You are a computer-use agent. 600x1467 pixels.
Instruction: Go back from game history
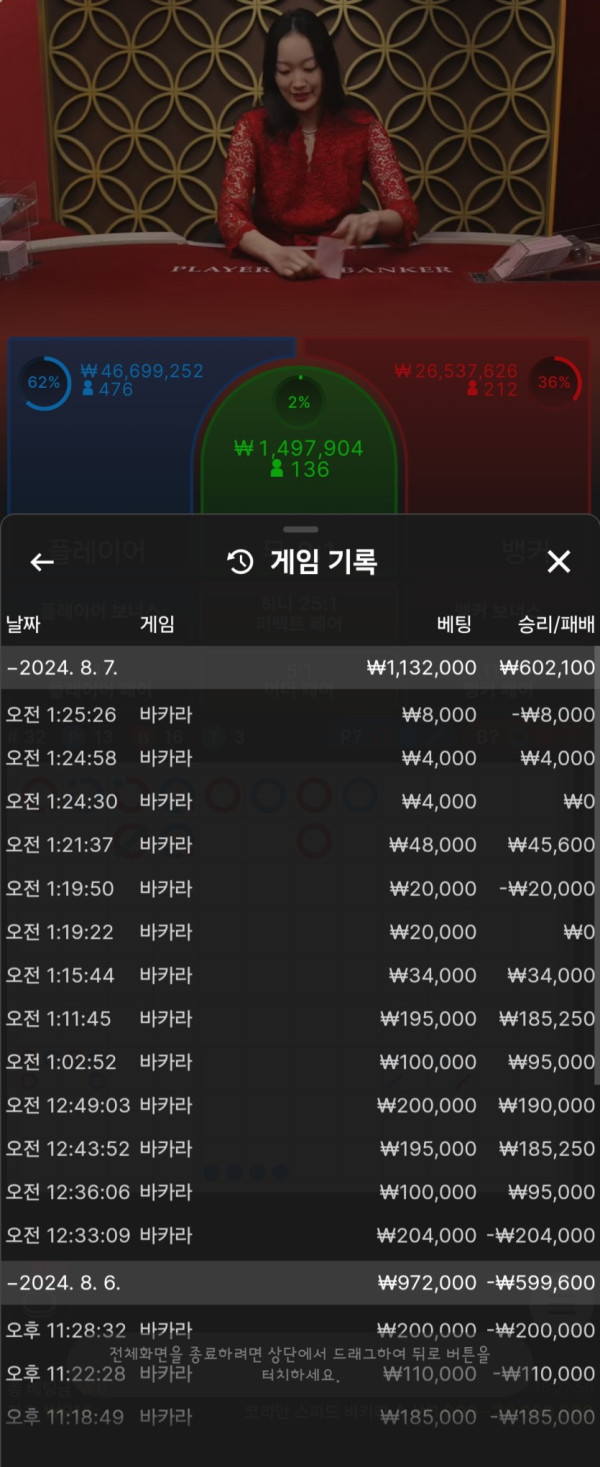(42, 562)
